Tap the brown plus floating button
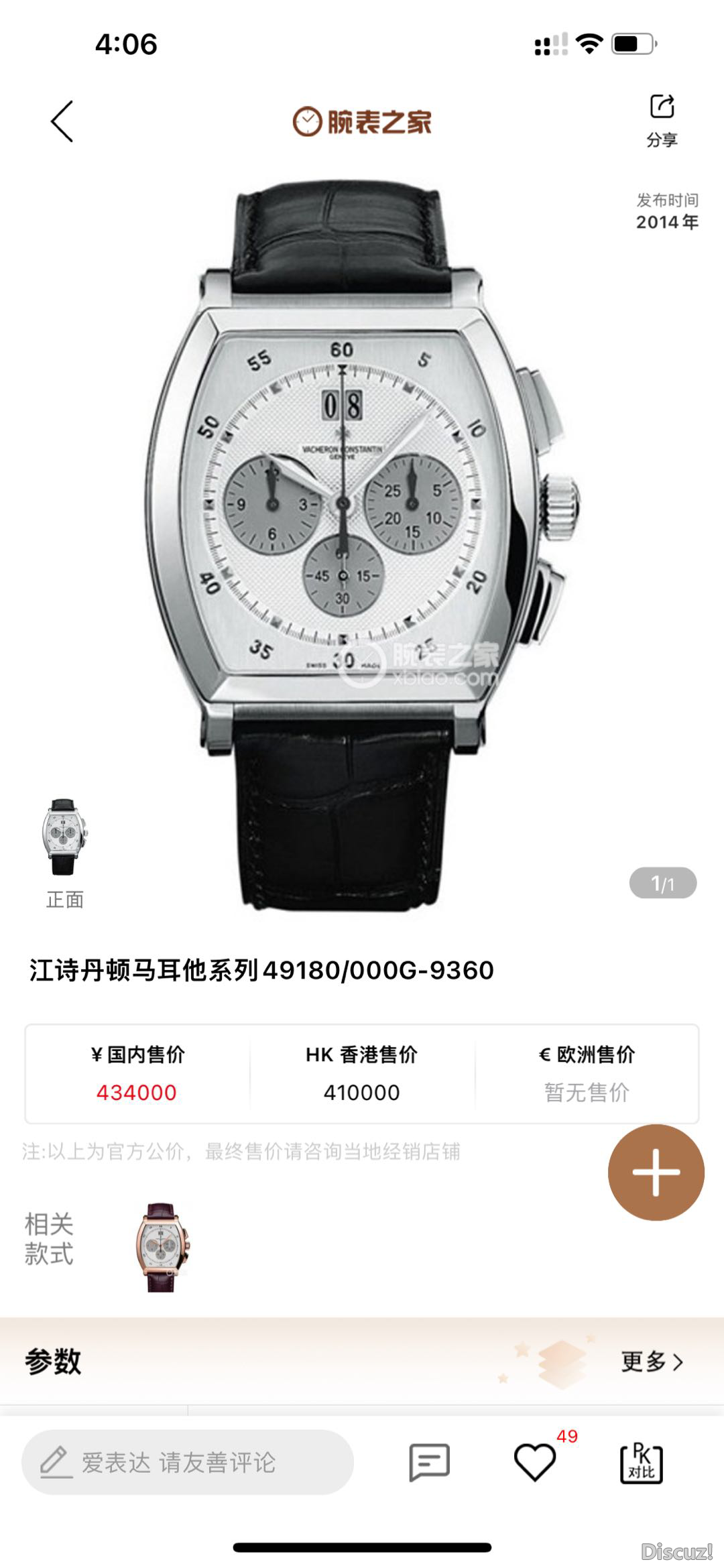 click(656, 1172)
